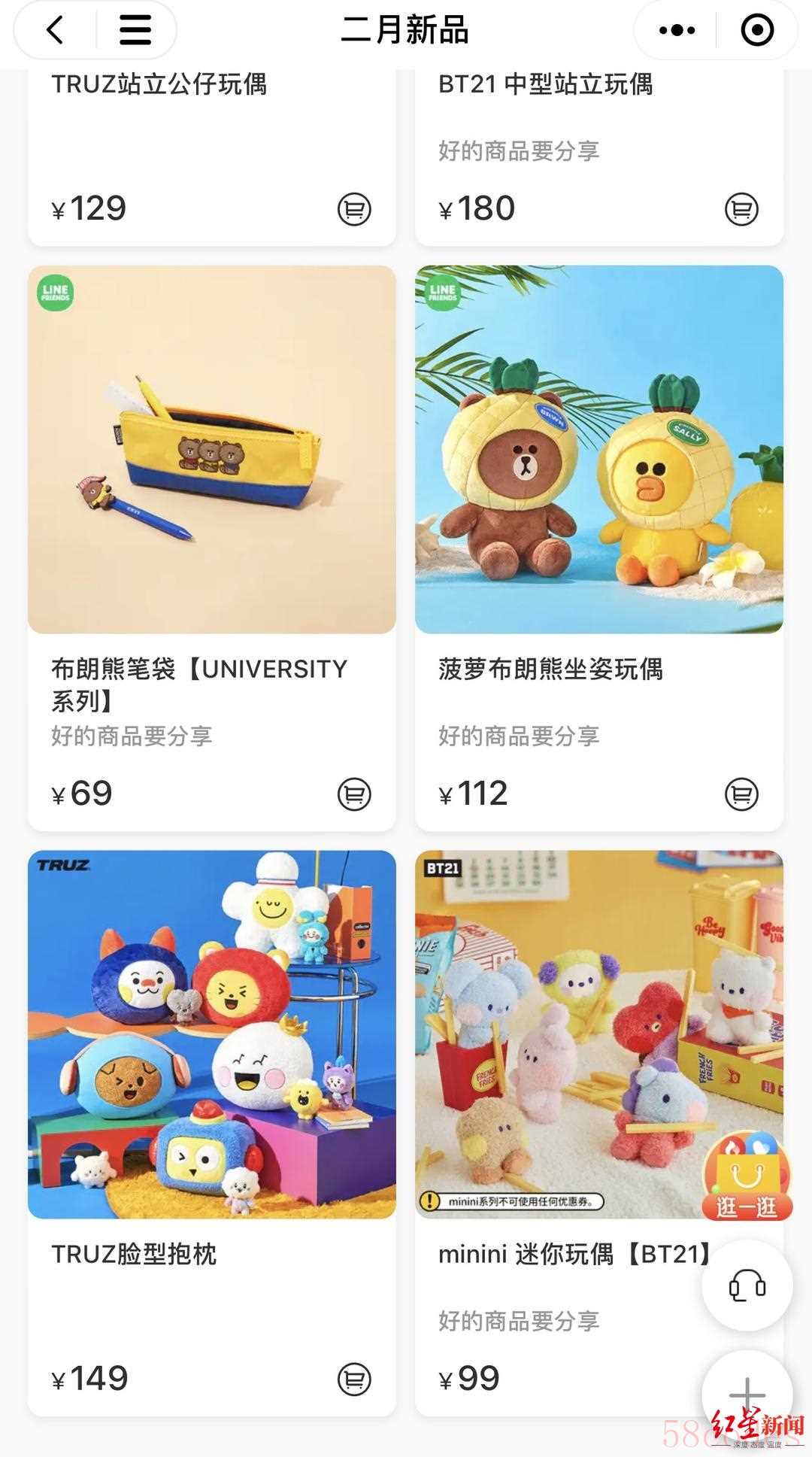Add BT21 中型站立玩偶 to cart

click(741, 209)
